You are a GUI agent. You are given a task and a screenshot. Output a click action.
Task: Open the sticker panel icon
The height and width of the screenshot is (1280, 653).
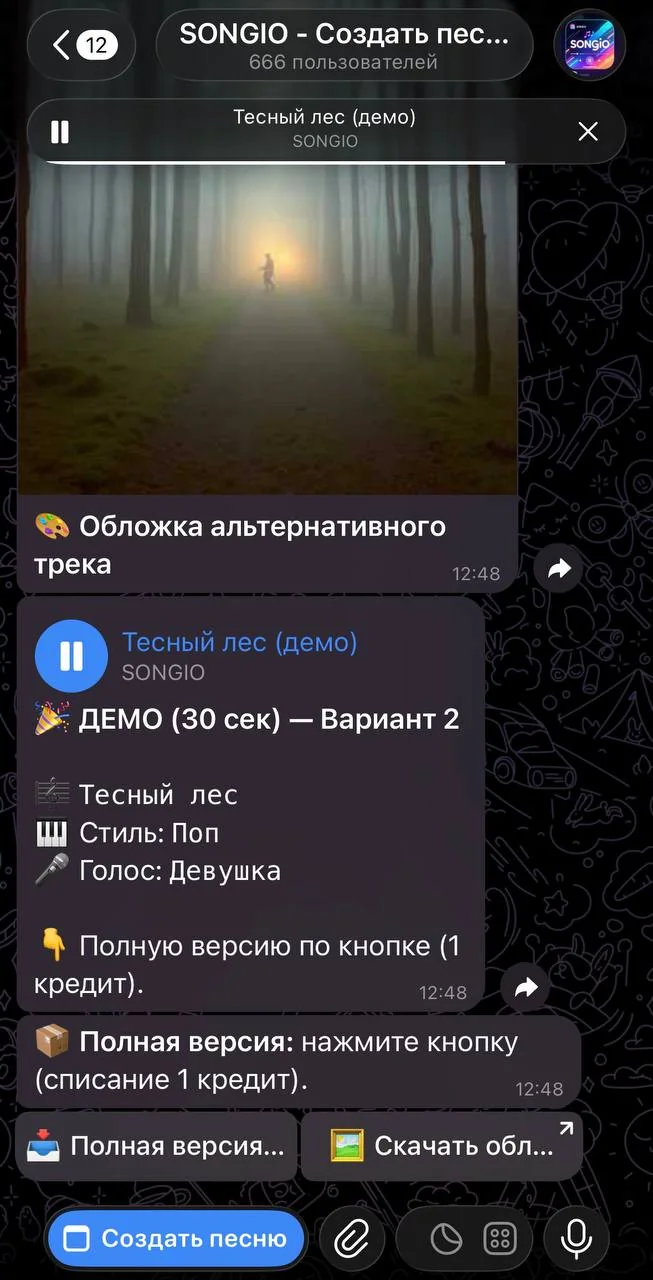pos(447,1239)
